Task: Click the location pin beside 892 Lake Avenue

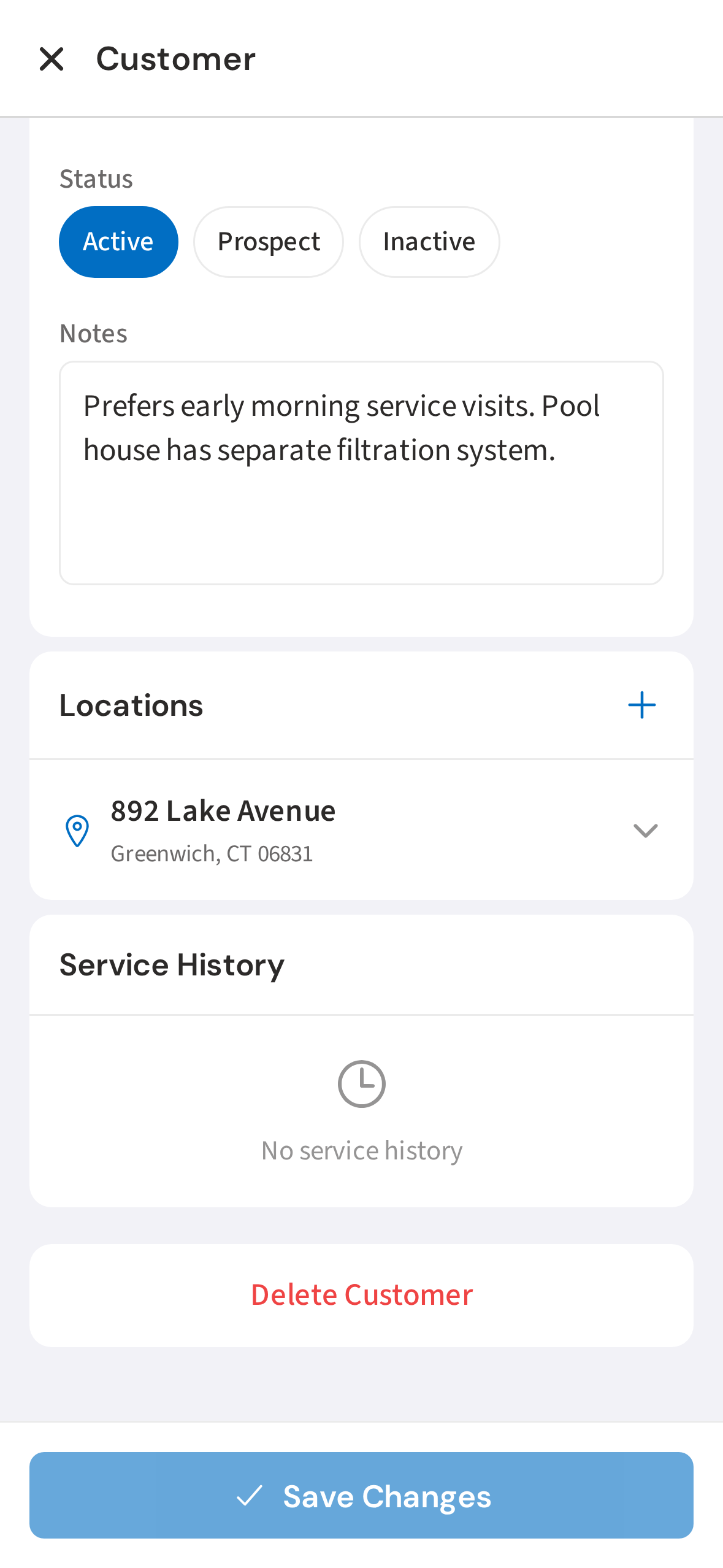Action: coord(77,829)
